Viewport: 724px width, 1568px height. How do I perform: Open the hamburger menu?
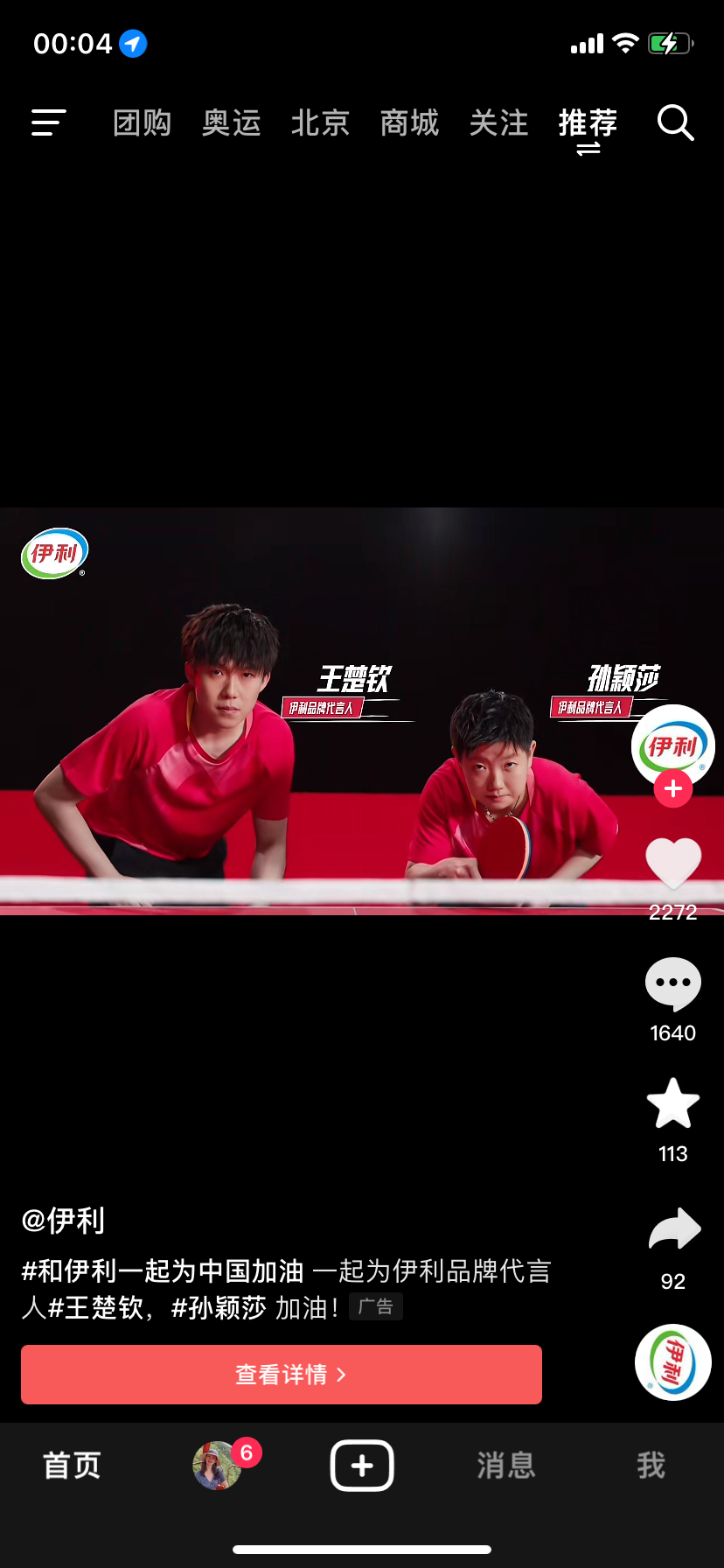coord(48,122)
